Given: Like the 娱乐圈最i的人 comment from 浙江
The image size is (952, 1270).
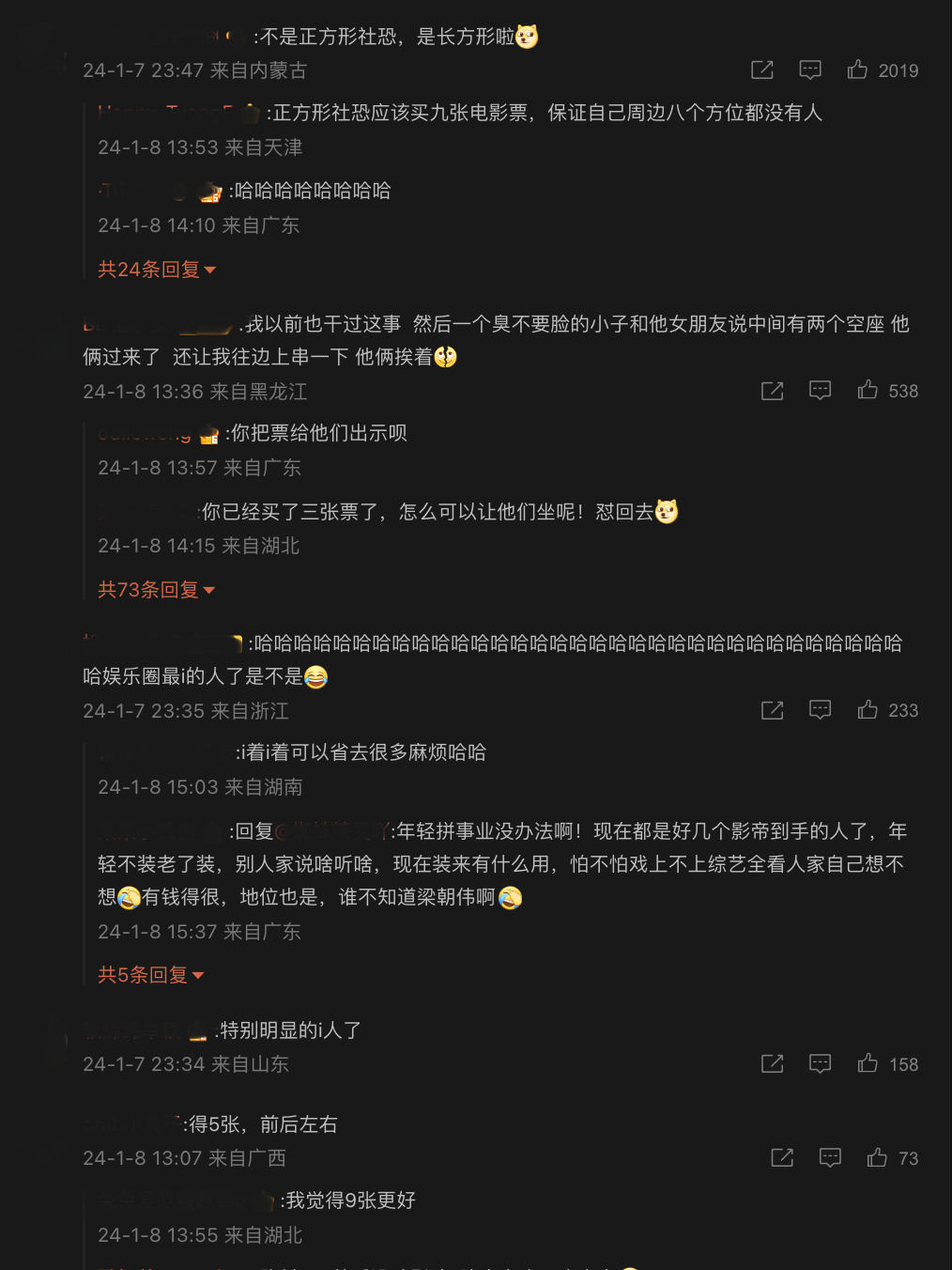Looking at the screenshot, I should click(868, 710).
